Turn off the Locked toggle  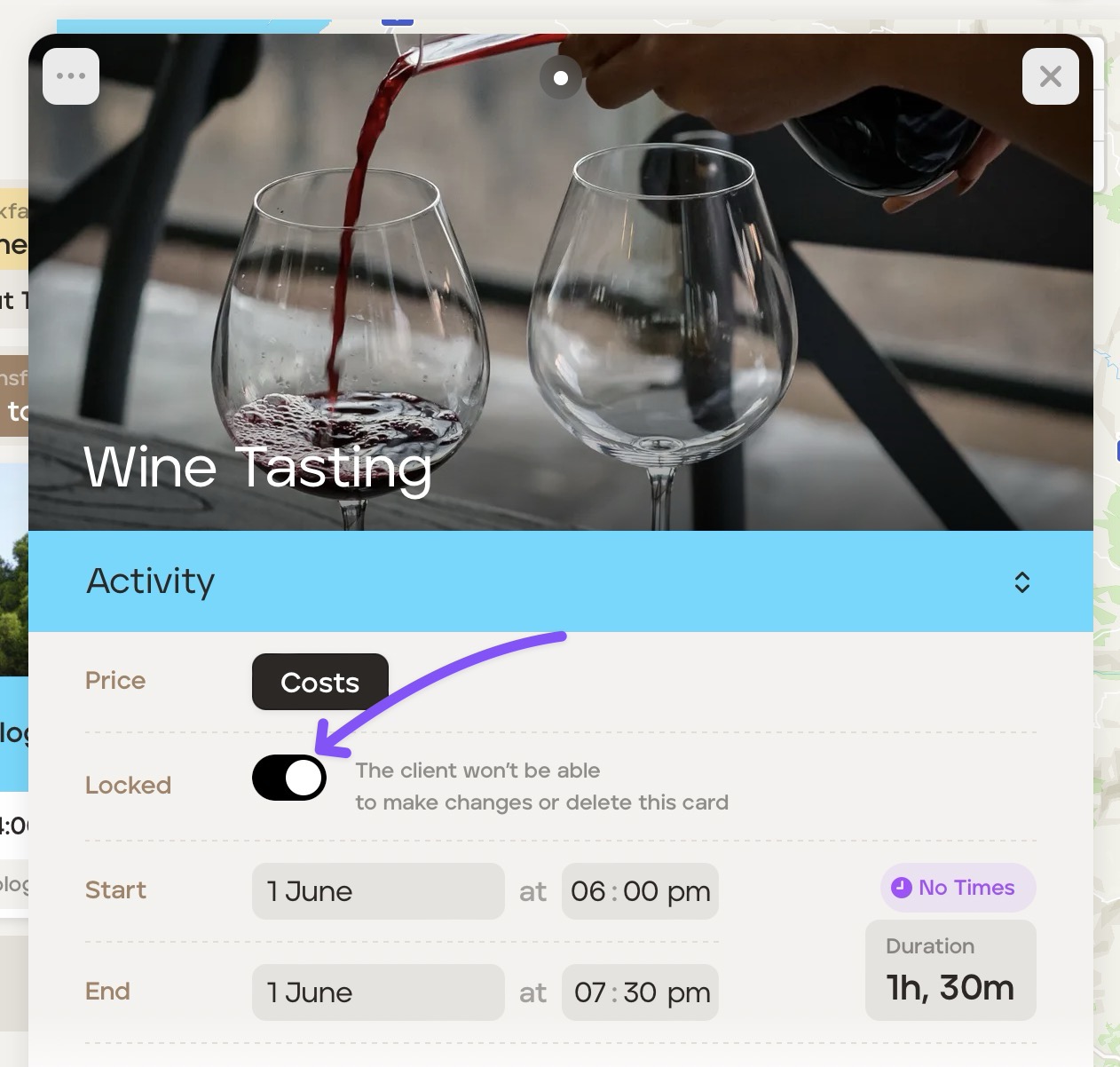coord(289,778)
